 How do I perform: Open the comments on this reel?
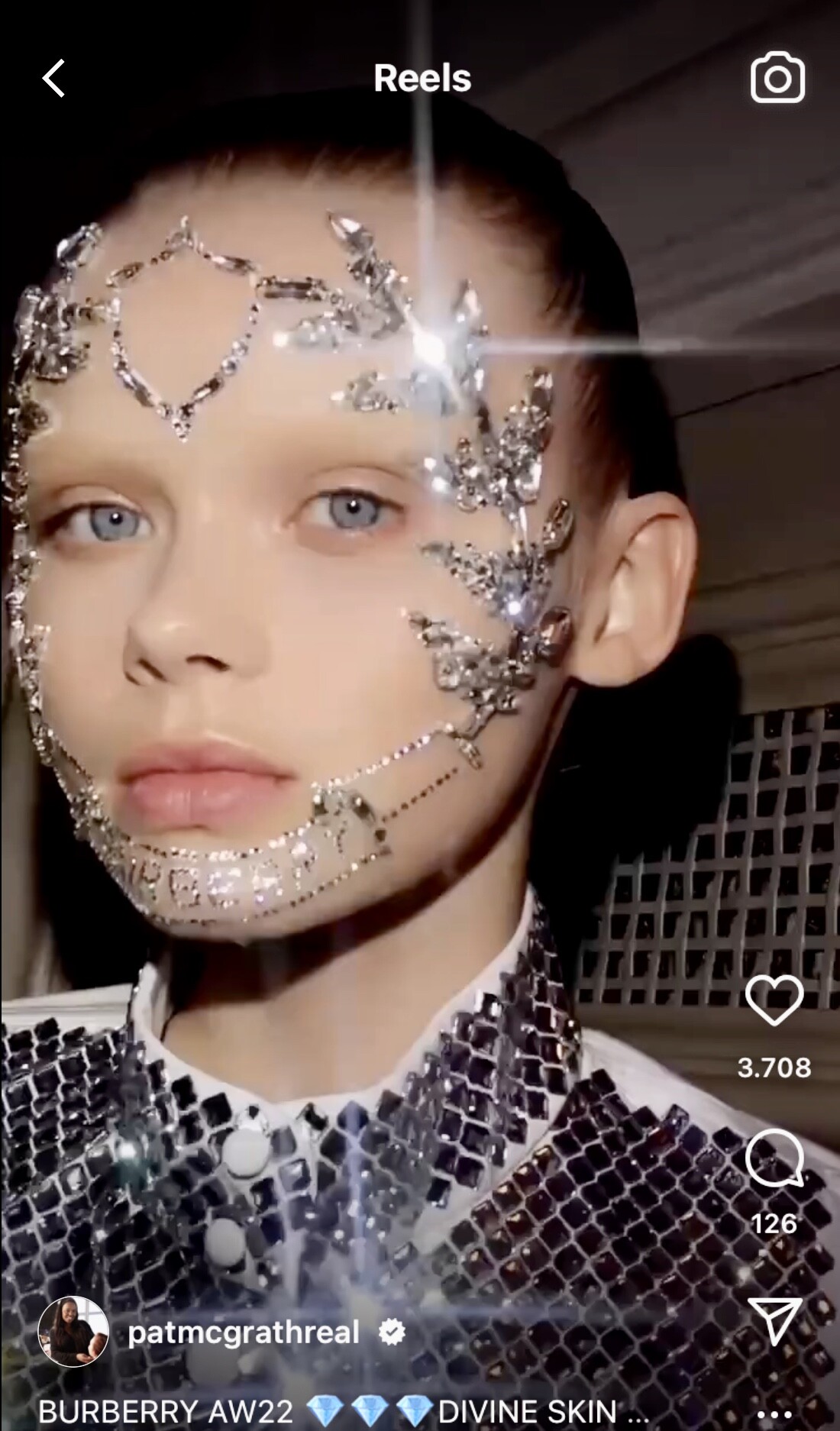coord(774,1156)
